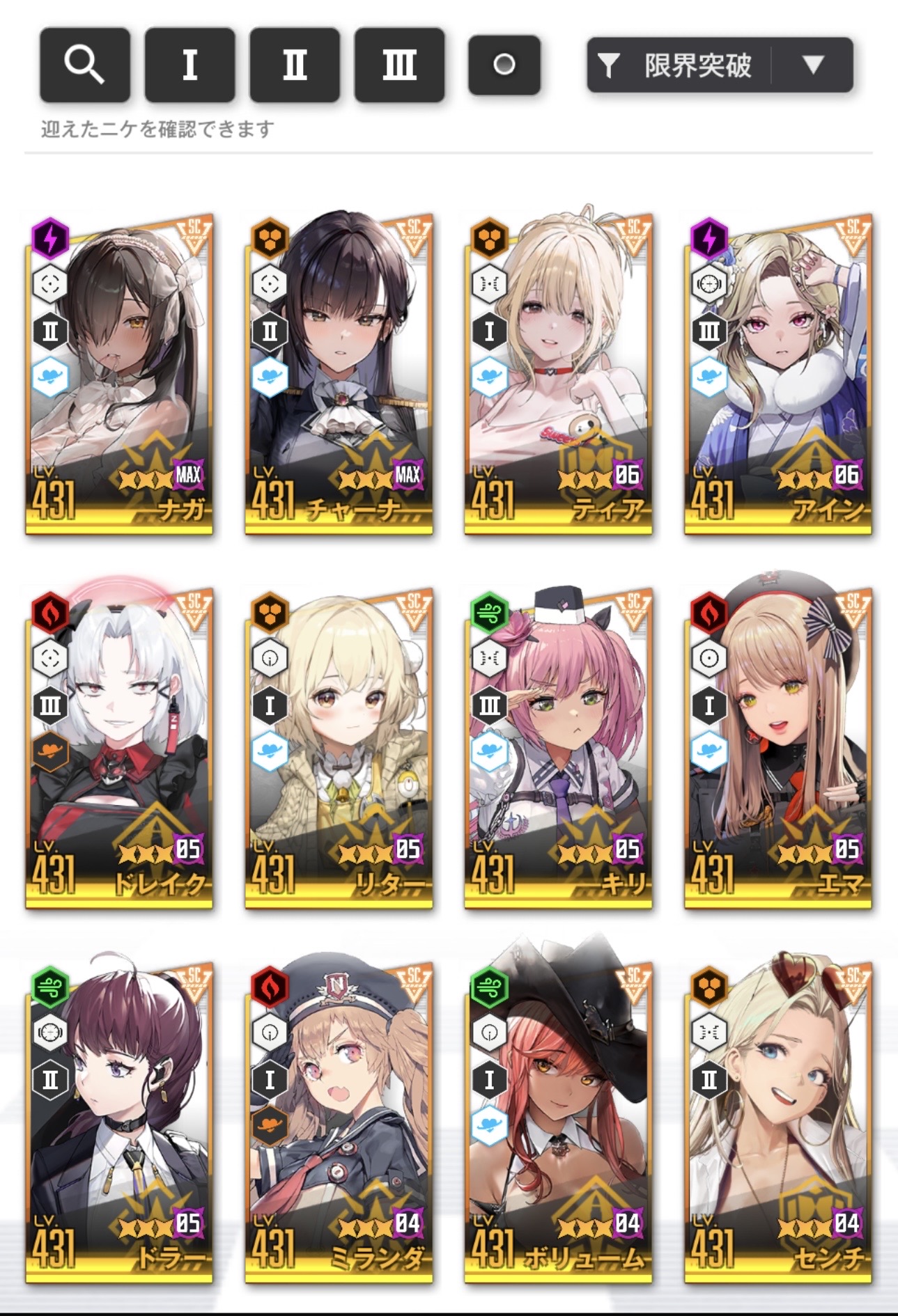Filter by burst I

[x=189, y=65]
